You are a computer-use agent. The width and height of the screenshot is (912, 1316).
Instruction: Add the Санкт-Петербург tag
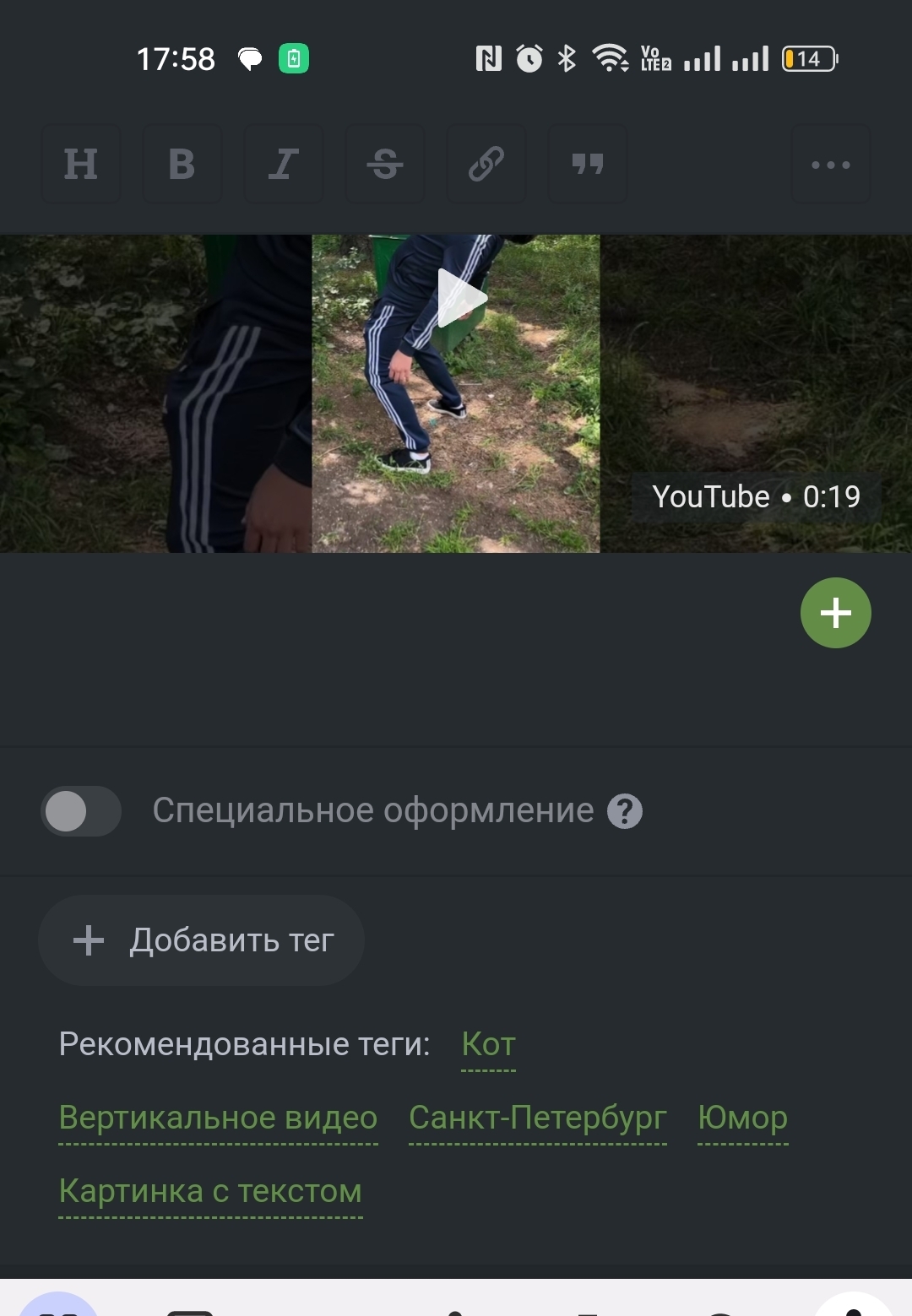tap(538, 1118)
